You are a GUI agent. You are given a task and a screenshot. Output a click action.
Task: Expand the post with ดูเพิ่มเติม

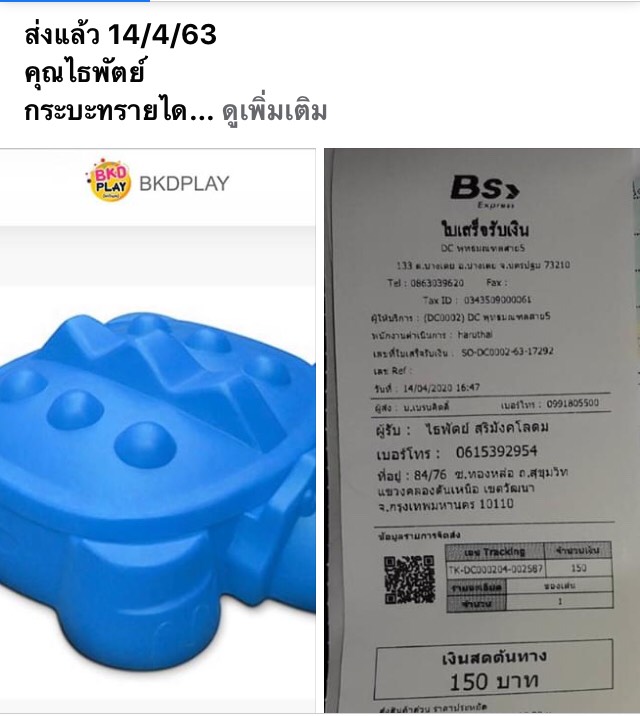coord(273,112)
